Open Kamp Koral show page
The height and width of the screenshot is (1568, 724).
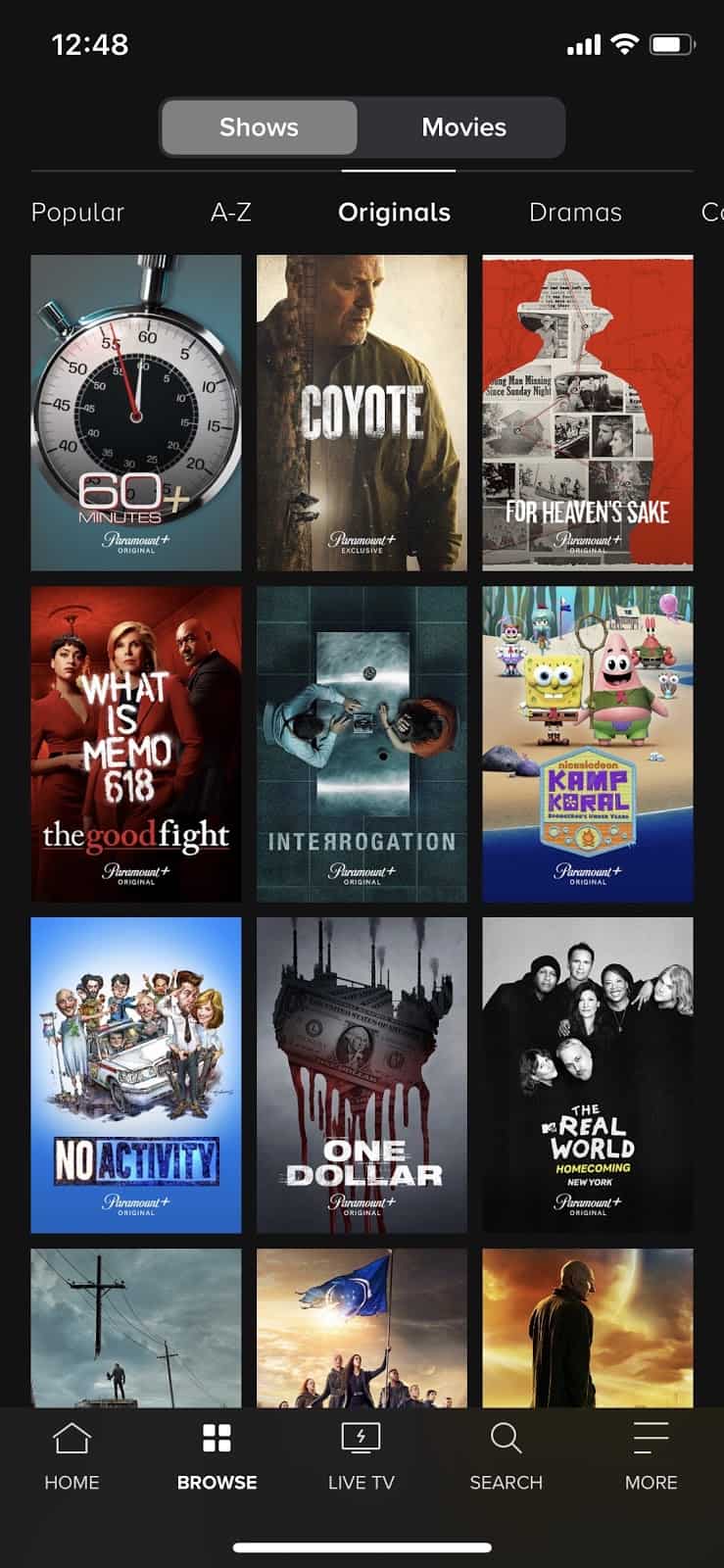click(x=588, y=744)
